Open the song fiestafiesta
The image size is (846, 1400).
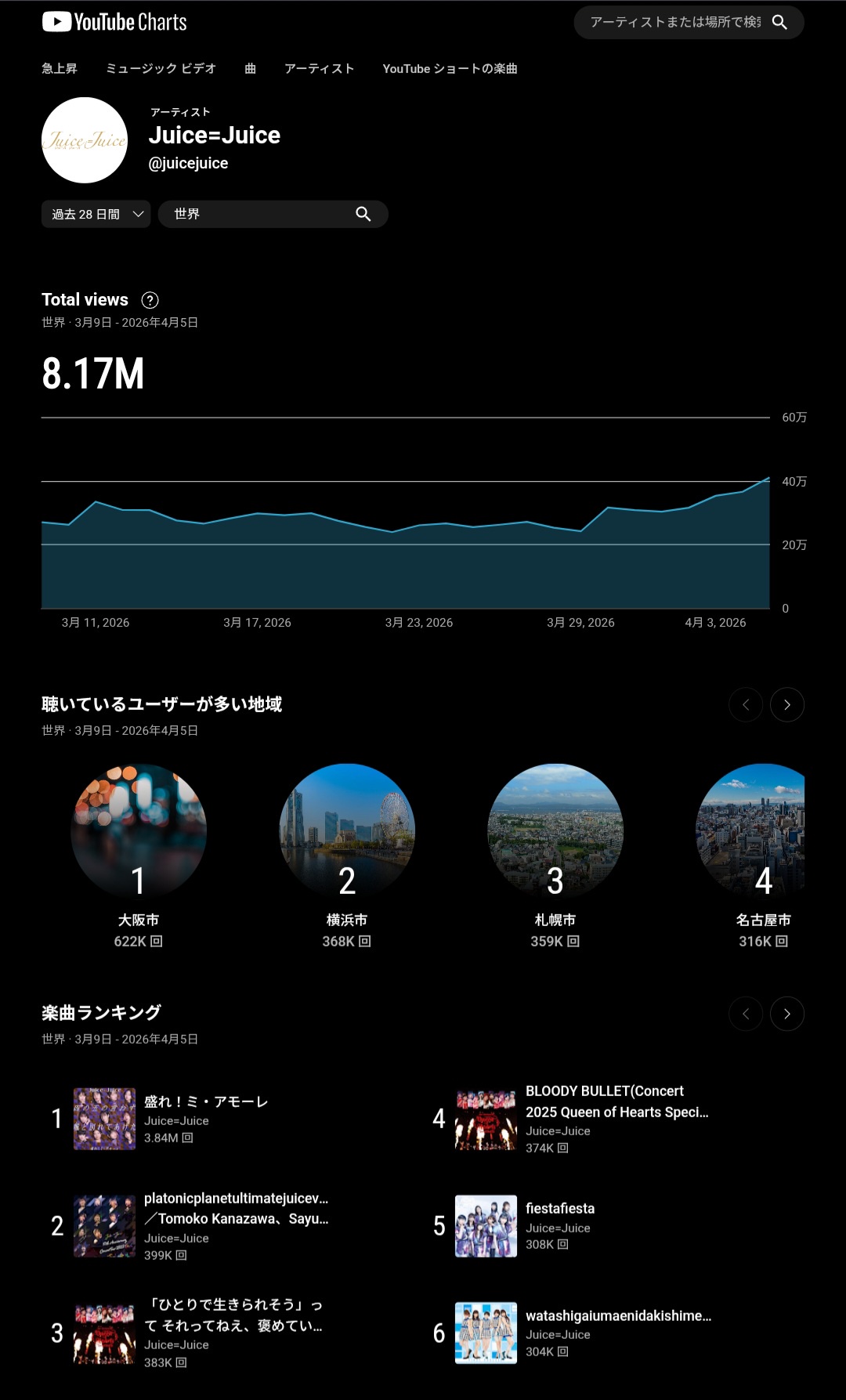[x=559, y=1209]
